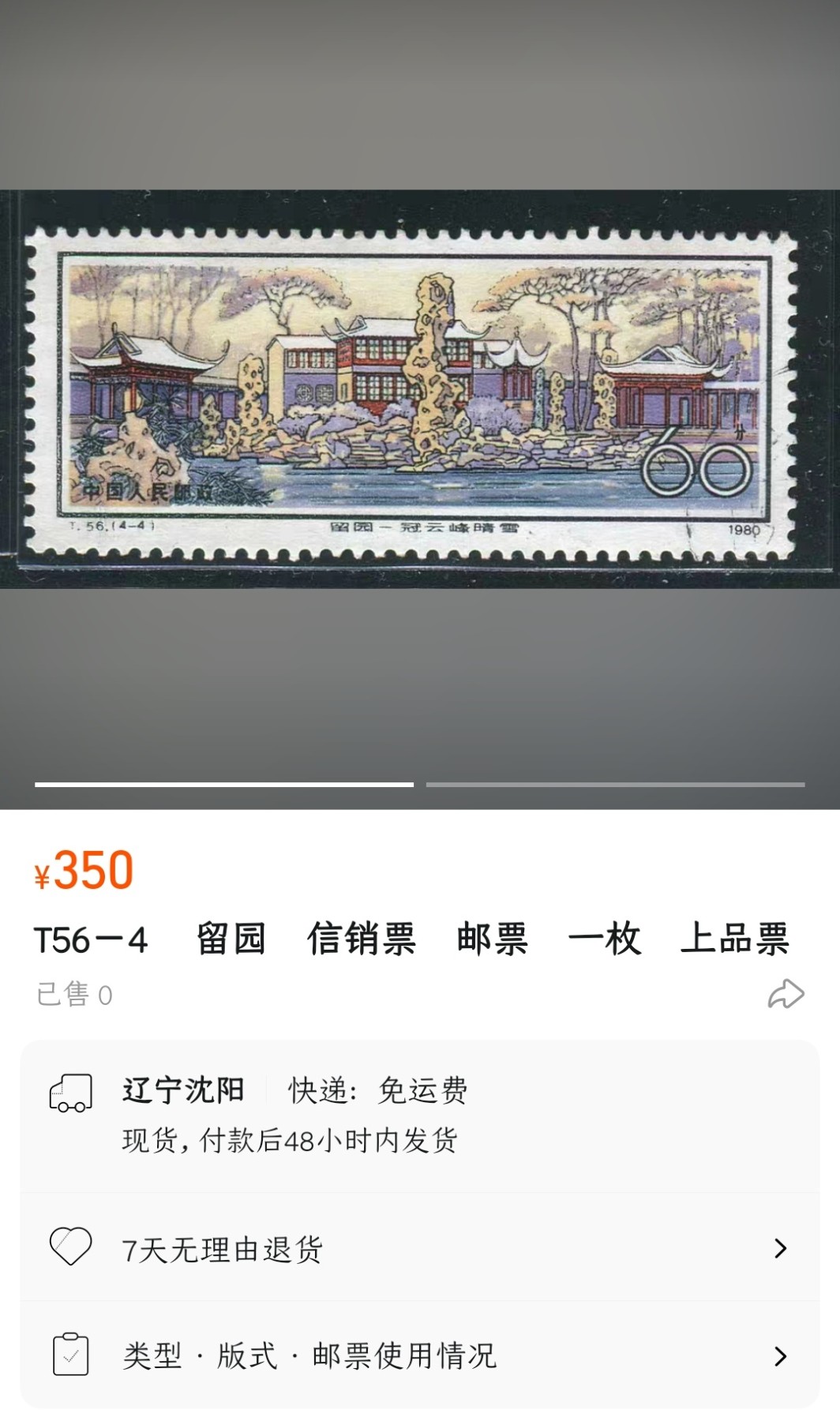Open the stamp product image

click(418, 388)
